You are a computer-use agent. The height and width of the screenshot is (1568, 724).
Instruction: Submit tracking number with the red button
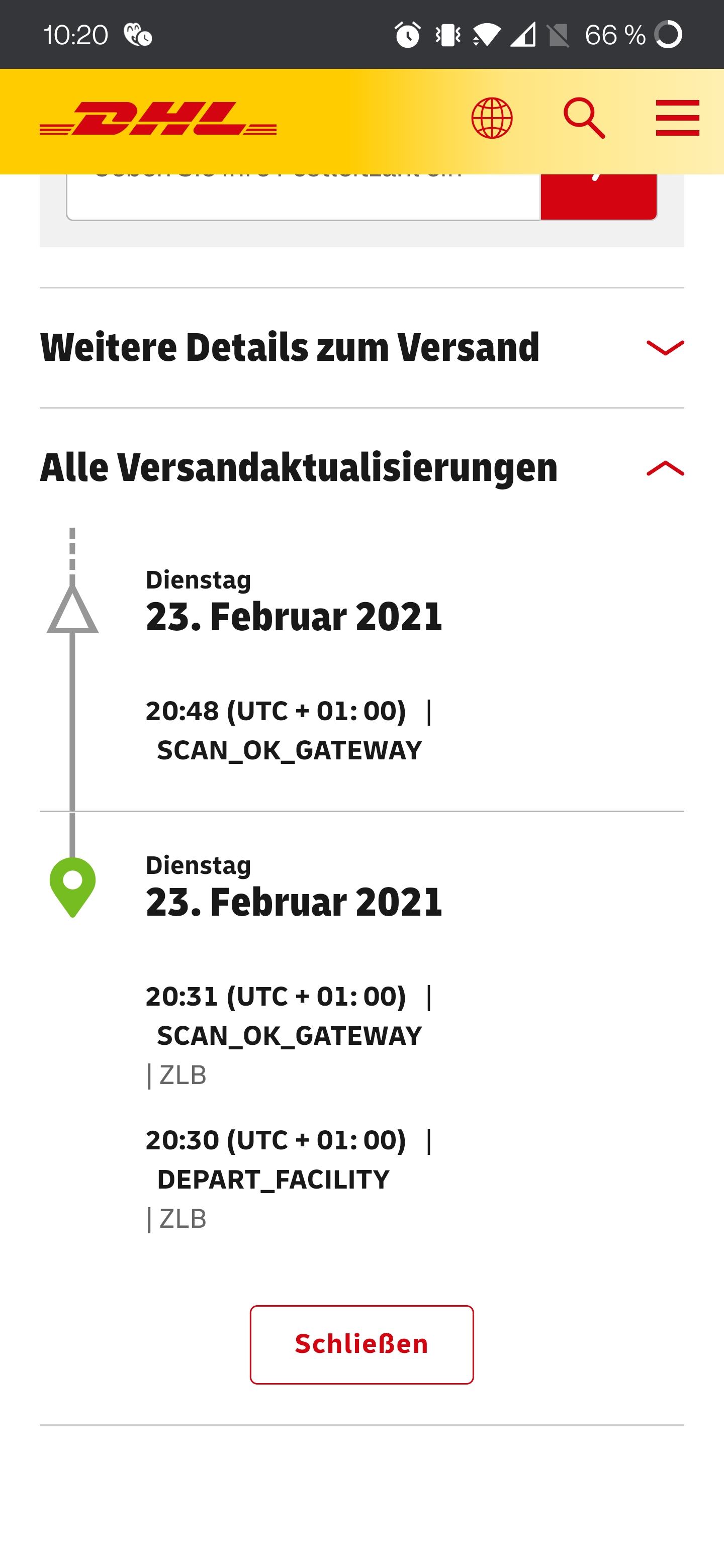point(599,197)
